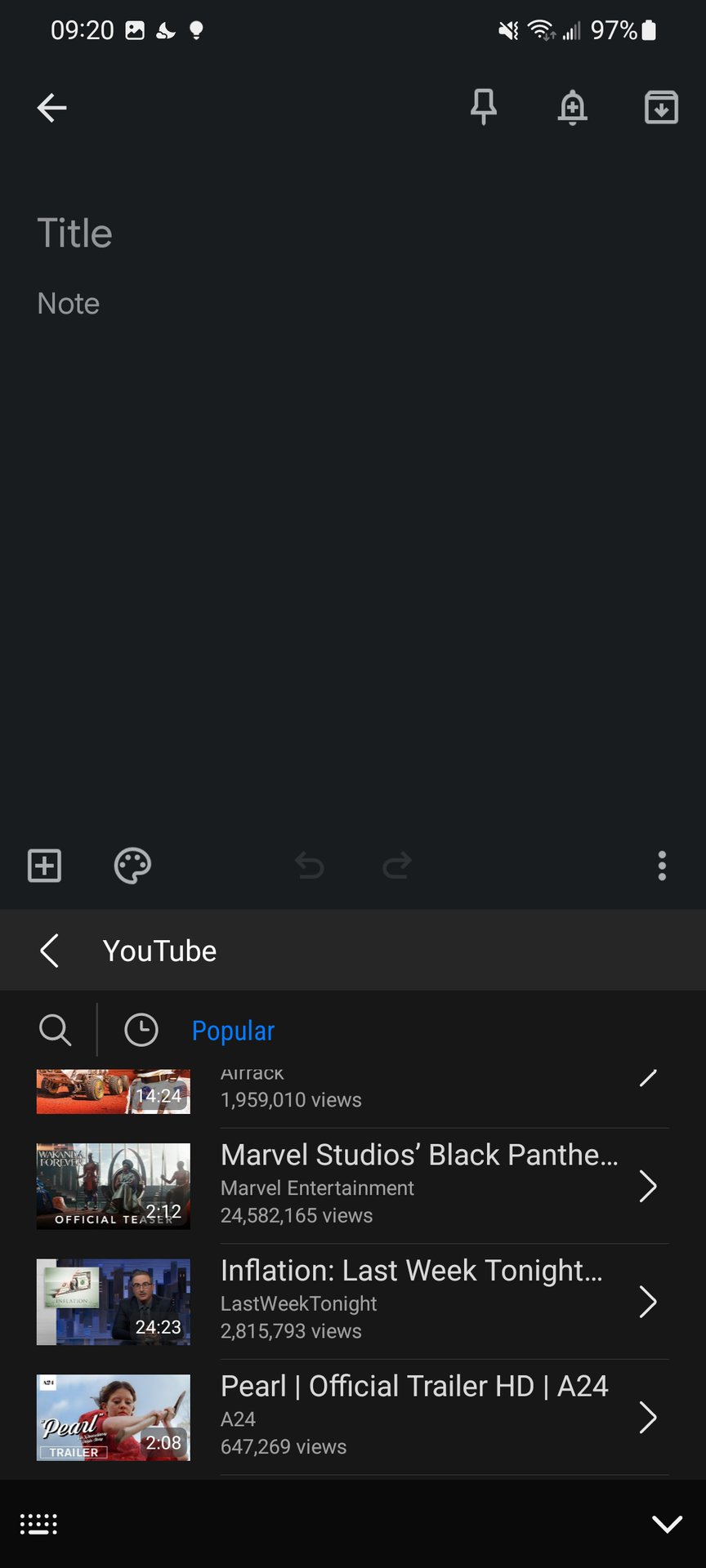Switch to the standard keyboard
The width and height of the screenshot is (706, 1568).
pyautogui.click(x=38, y=1524)
